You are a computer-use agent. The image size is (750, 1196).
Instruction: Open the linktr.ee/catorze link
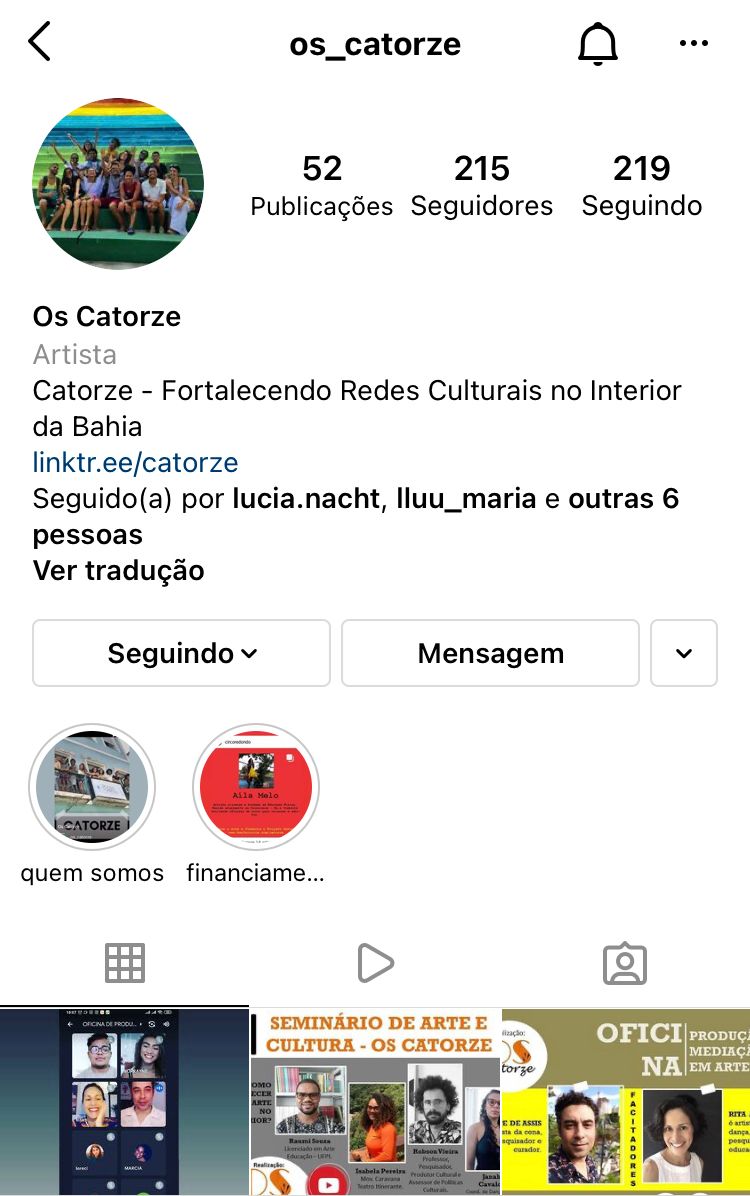135,463
